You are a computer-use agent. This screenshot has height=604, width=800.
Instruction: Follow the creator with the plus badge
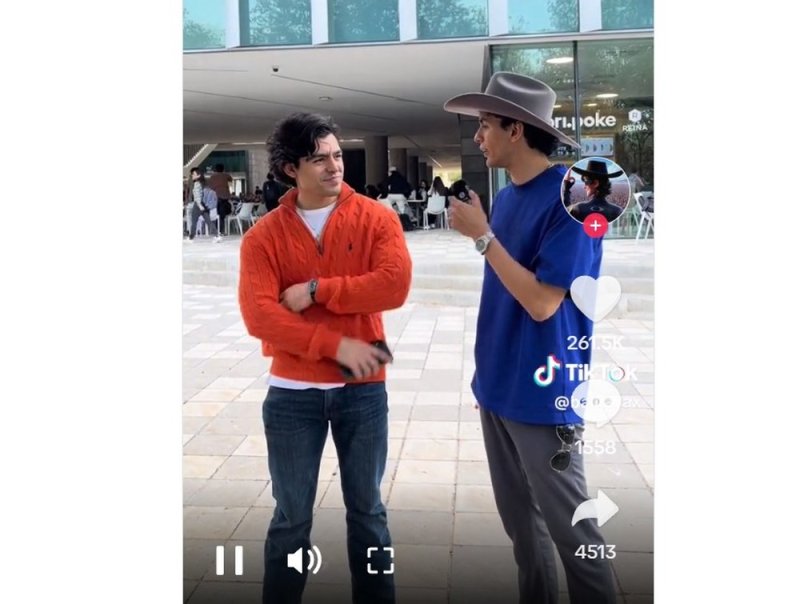595,225
